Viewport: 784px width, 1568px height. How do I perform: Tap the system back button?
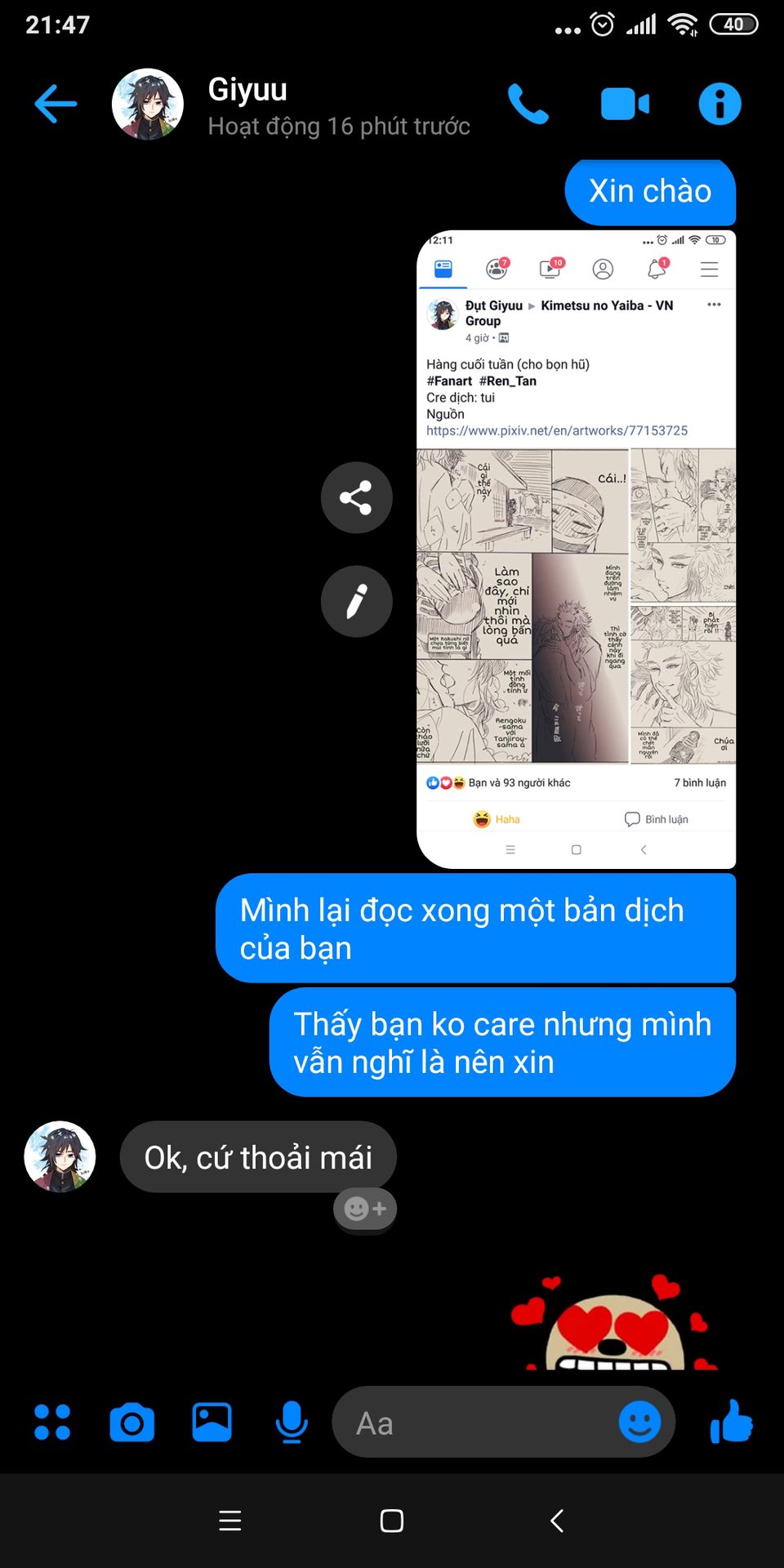tap(557, 1521)
